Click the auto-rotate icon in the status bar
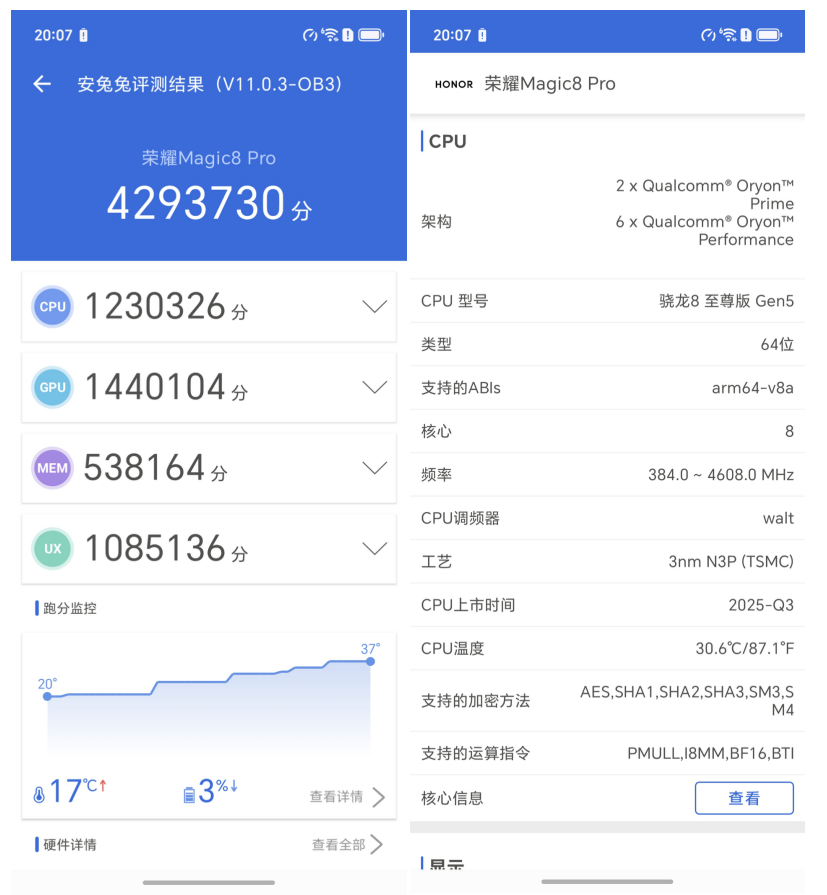The image size is (827, 895). tap(309, 33)
